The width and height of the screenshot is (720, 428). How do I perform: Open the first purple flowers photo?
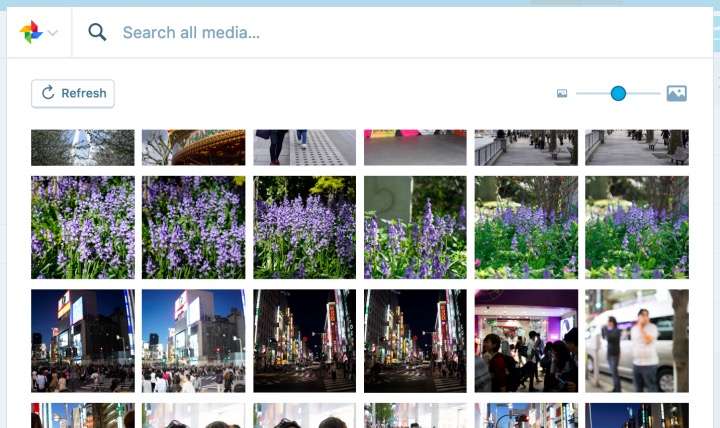click(83, 227)
